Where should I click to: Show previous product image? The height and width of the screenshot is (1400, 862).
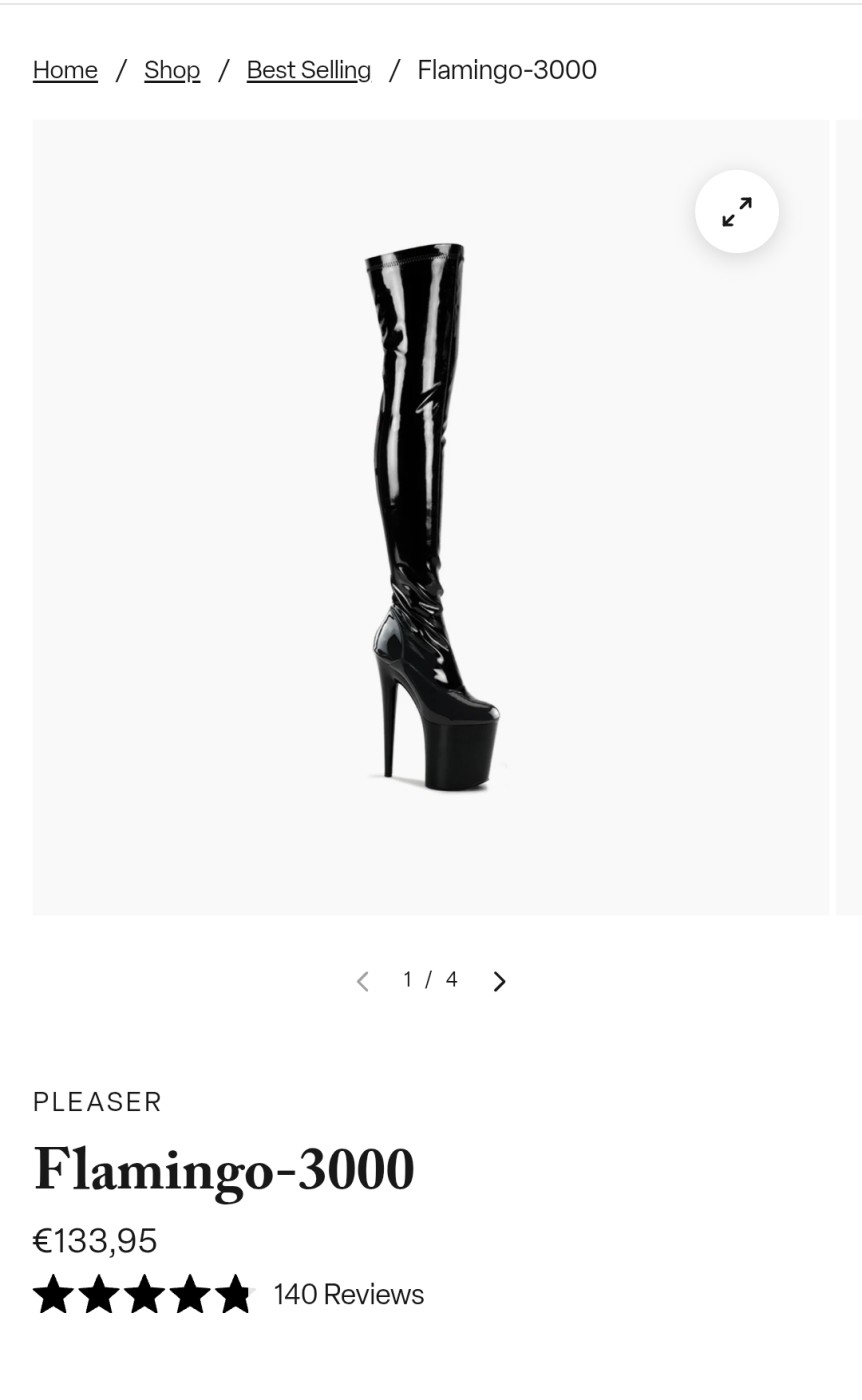[x=363, y=981]
